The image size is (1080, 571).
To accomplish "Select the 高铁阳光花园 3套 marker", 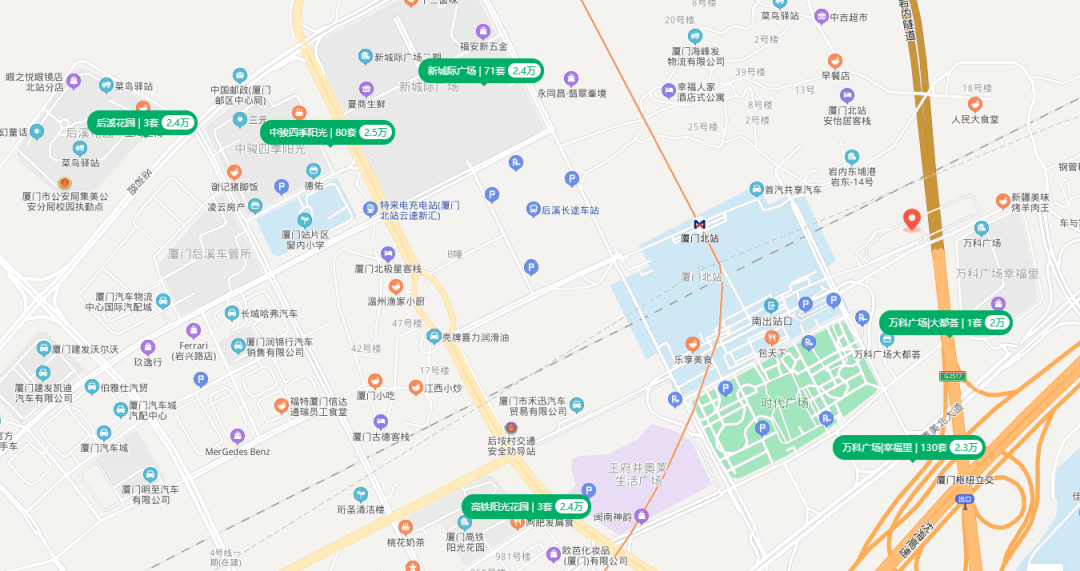I will click(x=526, y=506).
